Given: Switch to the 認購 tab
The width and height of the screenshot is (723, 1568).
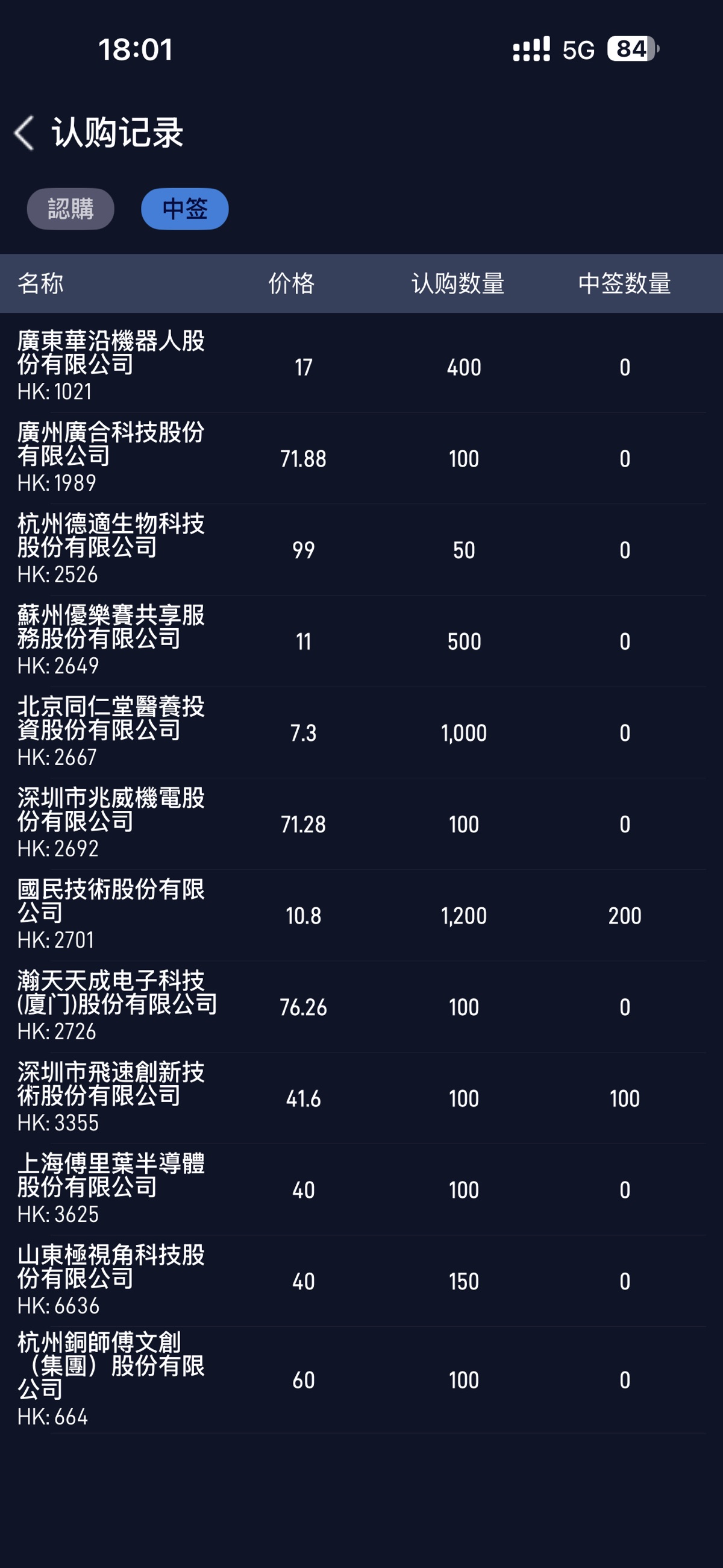Looking at the screenshot, I should (70, 209).
